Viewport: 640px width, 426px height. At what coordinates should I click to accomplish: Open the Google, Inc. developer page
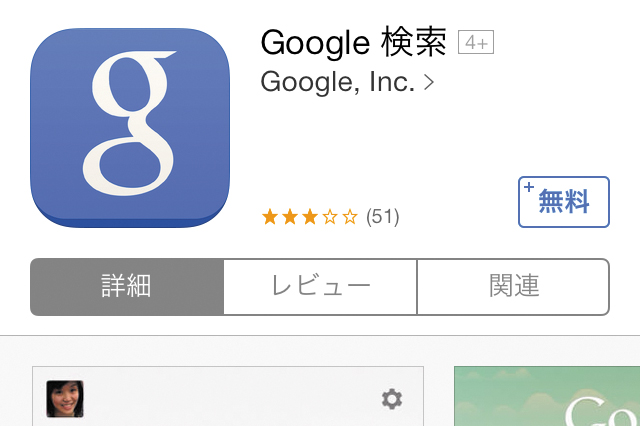click(x=346, y=81)
